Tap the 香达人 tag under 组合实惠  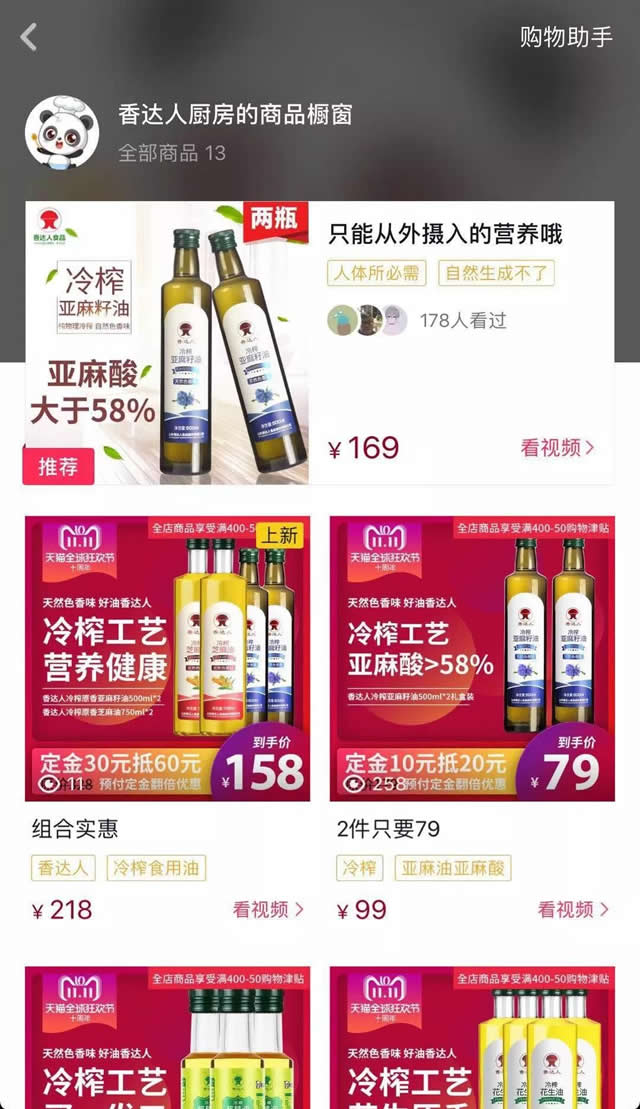(64, 867)
